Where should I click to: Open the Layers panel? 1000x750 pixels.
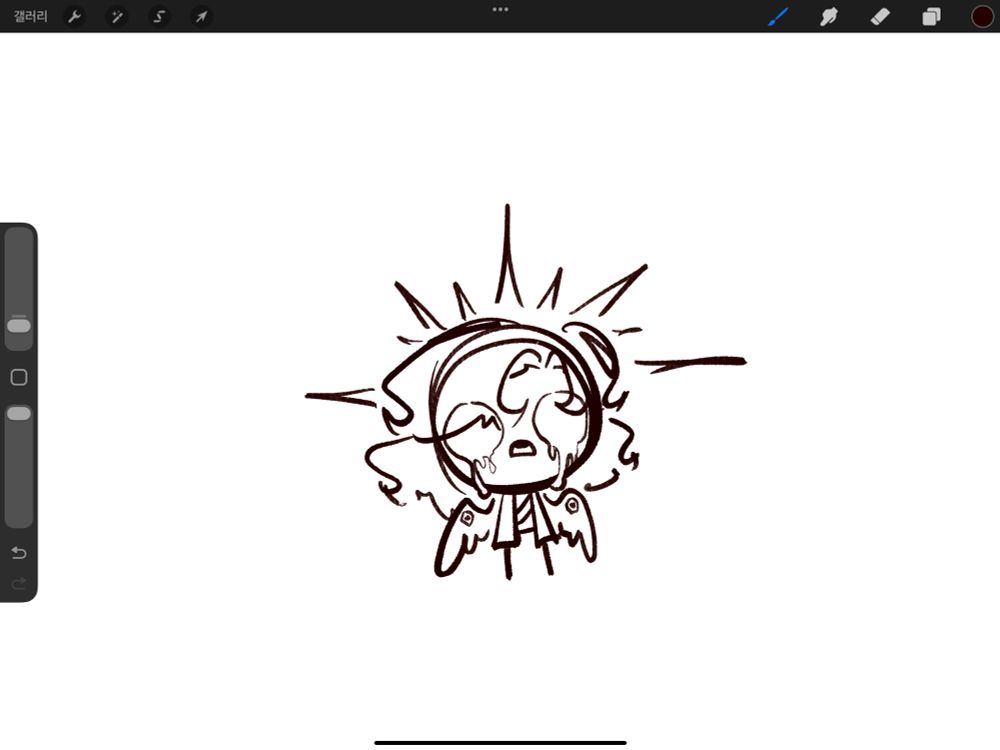(931, 16)
